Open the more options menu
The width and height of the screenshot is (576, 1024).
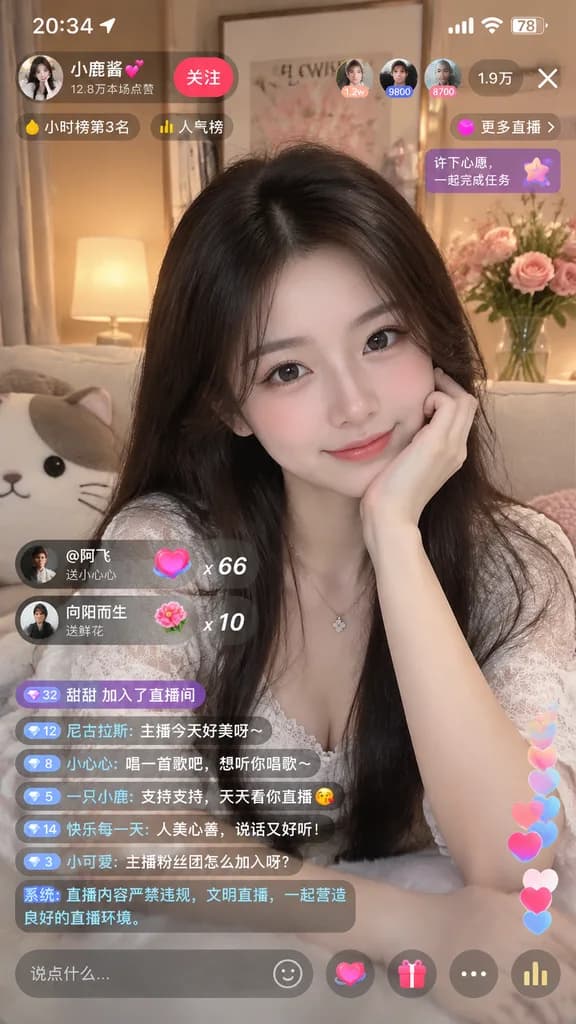coord(473,974)
